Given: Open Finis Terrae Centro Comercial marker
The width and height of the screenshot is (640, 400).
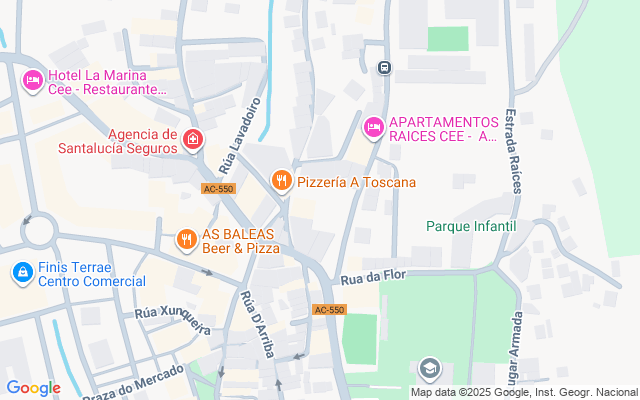Looking at the screenshot, I should [x=21, y=271].
